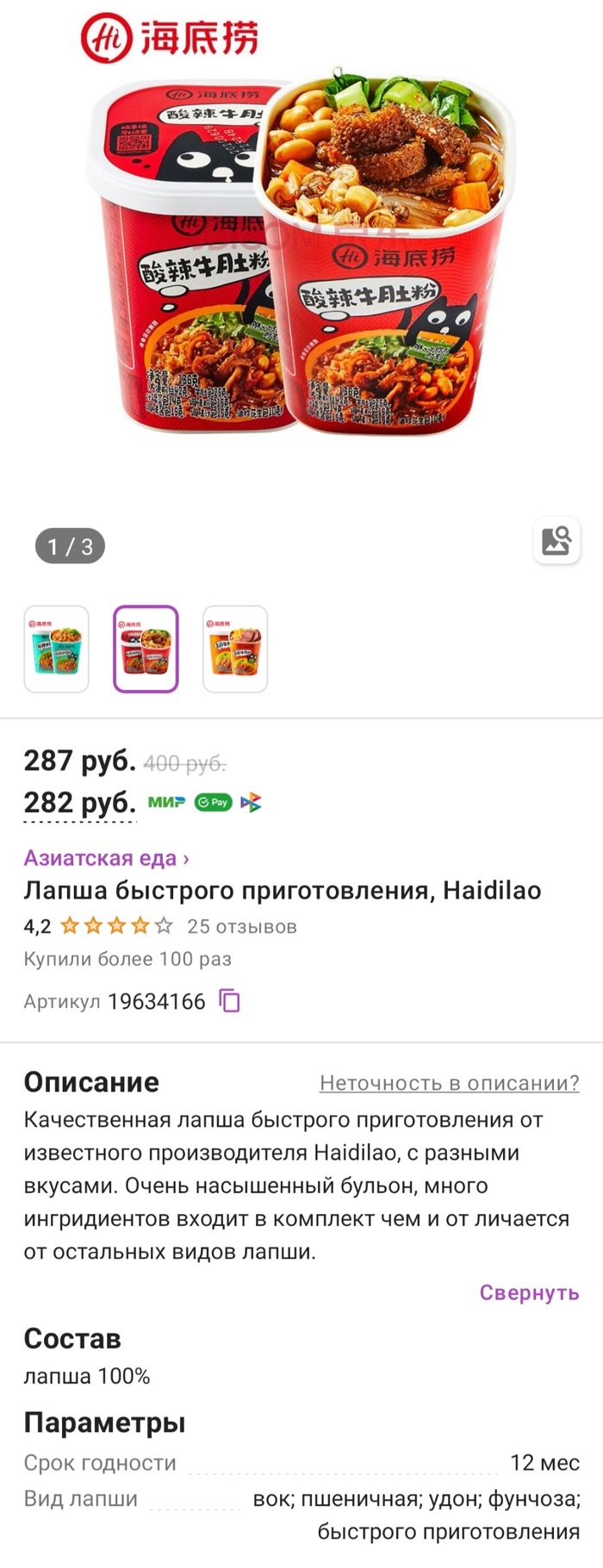Viewport: 603px width, 1568px height.
Task: Open the similar image search icon
Action: (x=556, y=540)
